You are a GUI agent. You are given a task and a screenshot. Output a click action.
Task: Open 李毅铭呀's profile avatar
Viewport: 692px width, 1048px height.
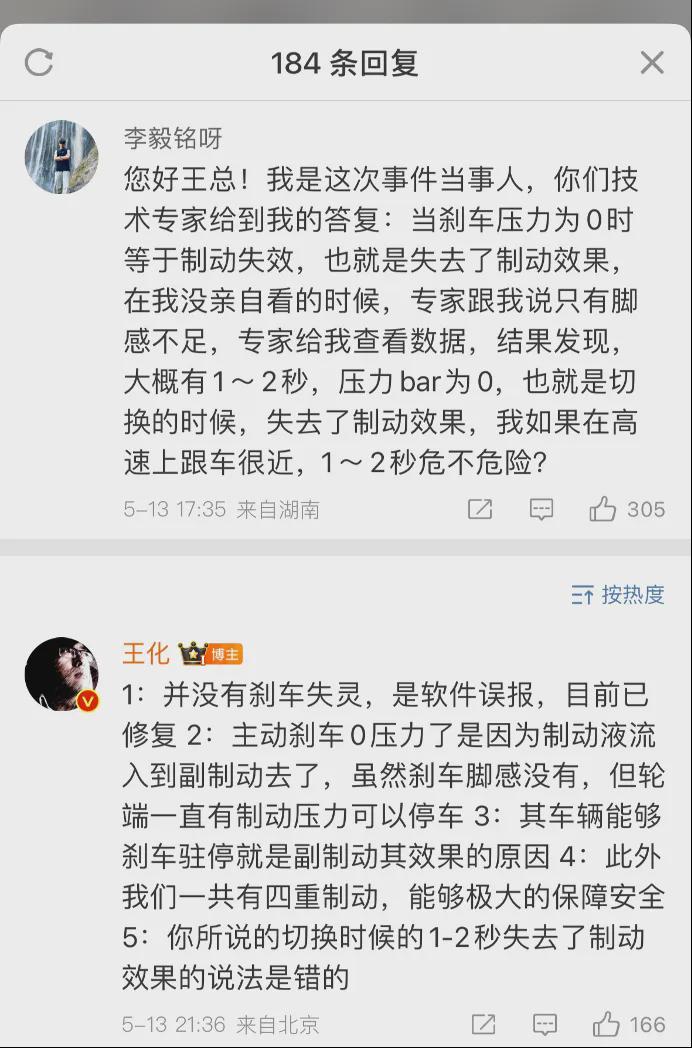pos(61,157)
